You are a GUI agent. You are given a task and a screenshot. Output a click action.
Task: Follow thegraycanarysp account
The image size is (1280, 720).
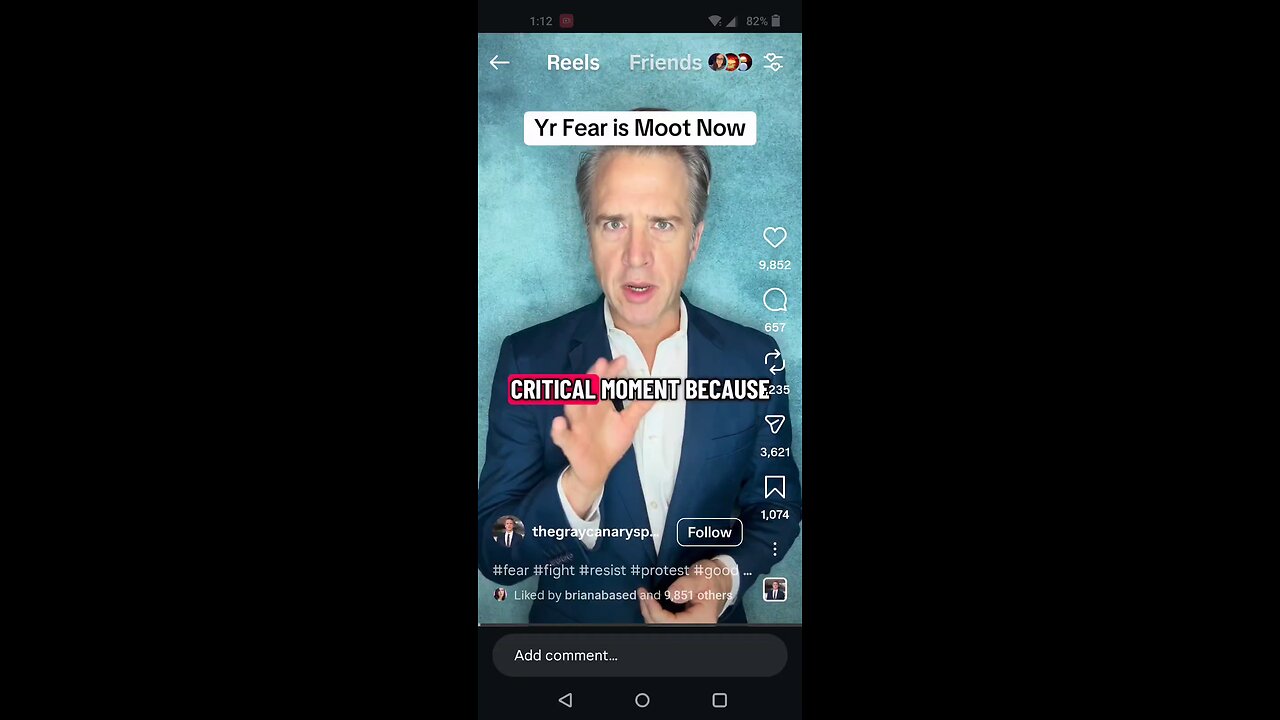pos(709,532)
